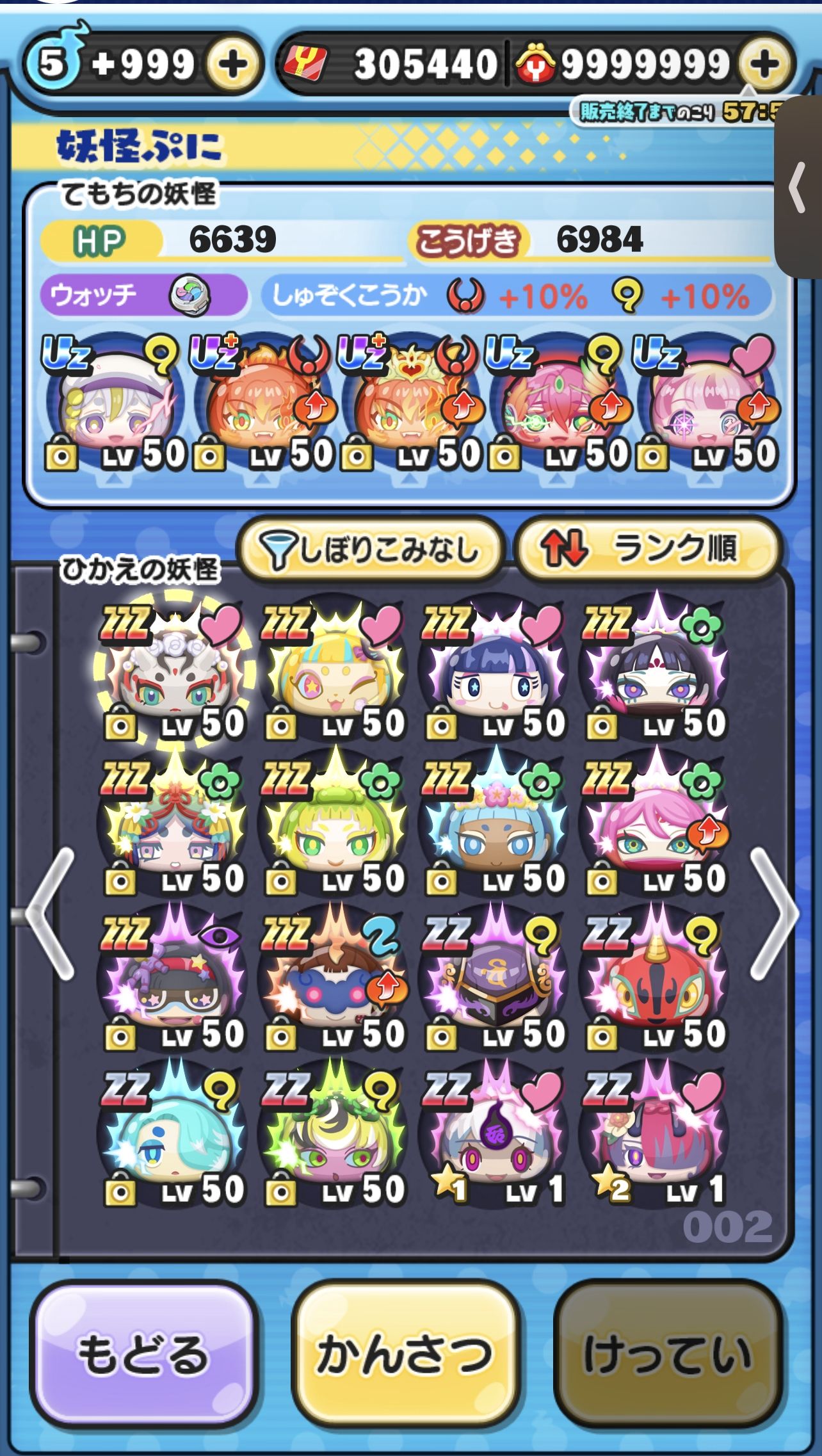Screen dimensions: 822x1456
Task: Change the ランク順 sort order
Action: 649,549
